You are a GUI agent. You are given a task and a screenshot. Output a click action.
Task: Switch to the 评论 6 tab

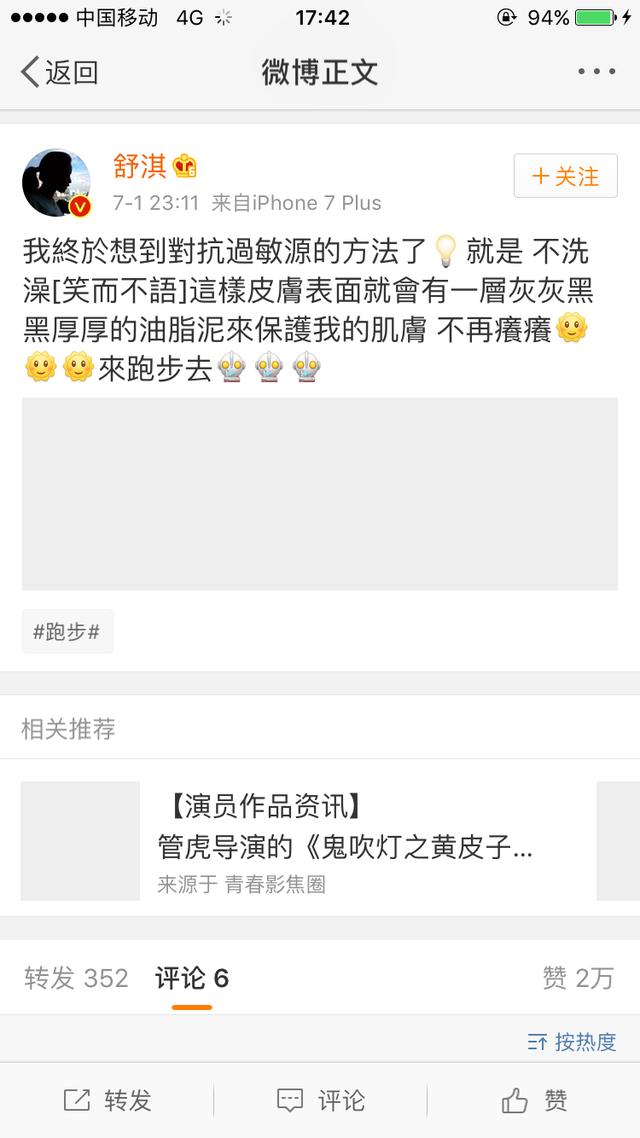click(191, 978)
